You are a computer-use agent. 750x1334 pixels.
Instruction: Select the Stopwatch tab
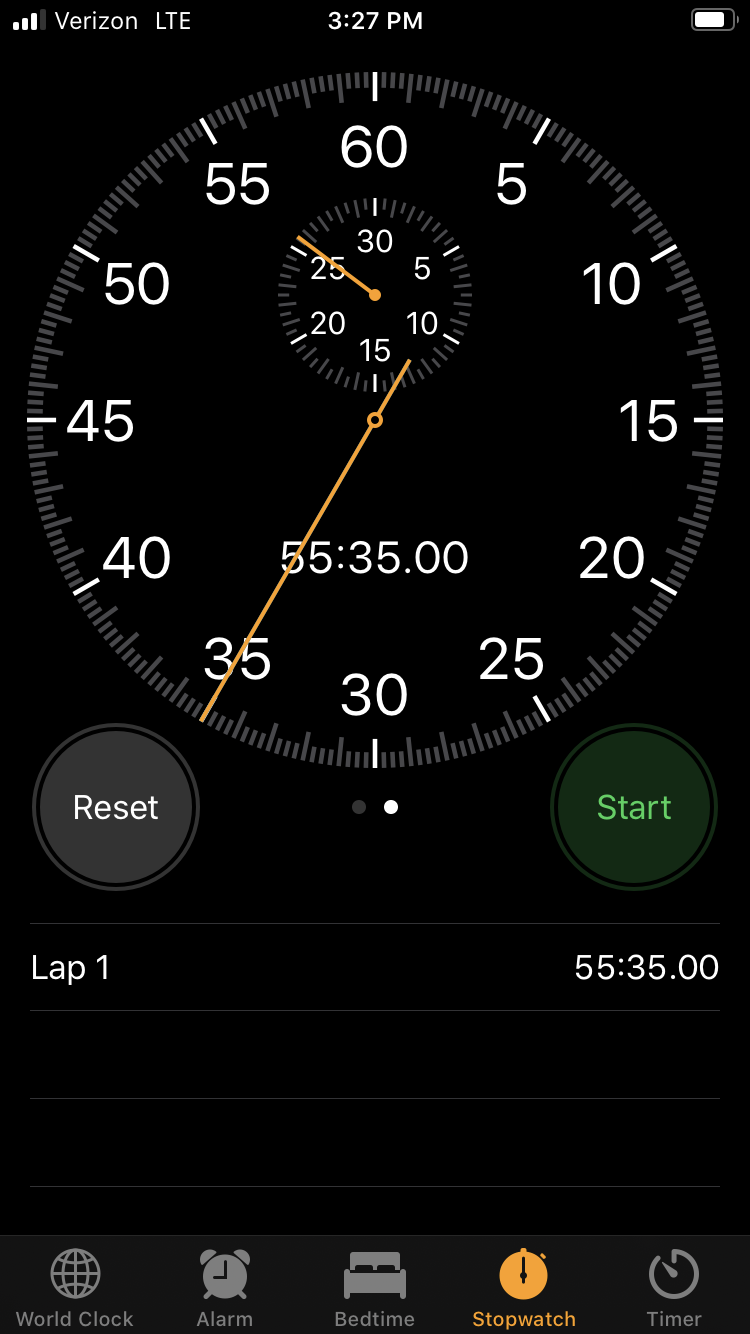click(524, 1288)
